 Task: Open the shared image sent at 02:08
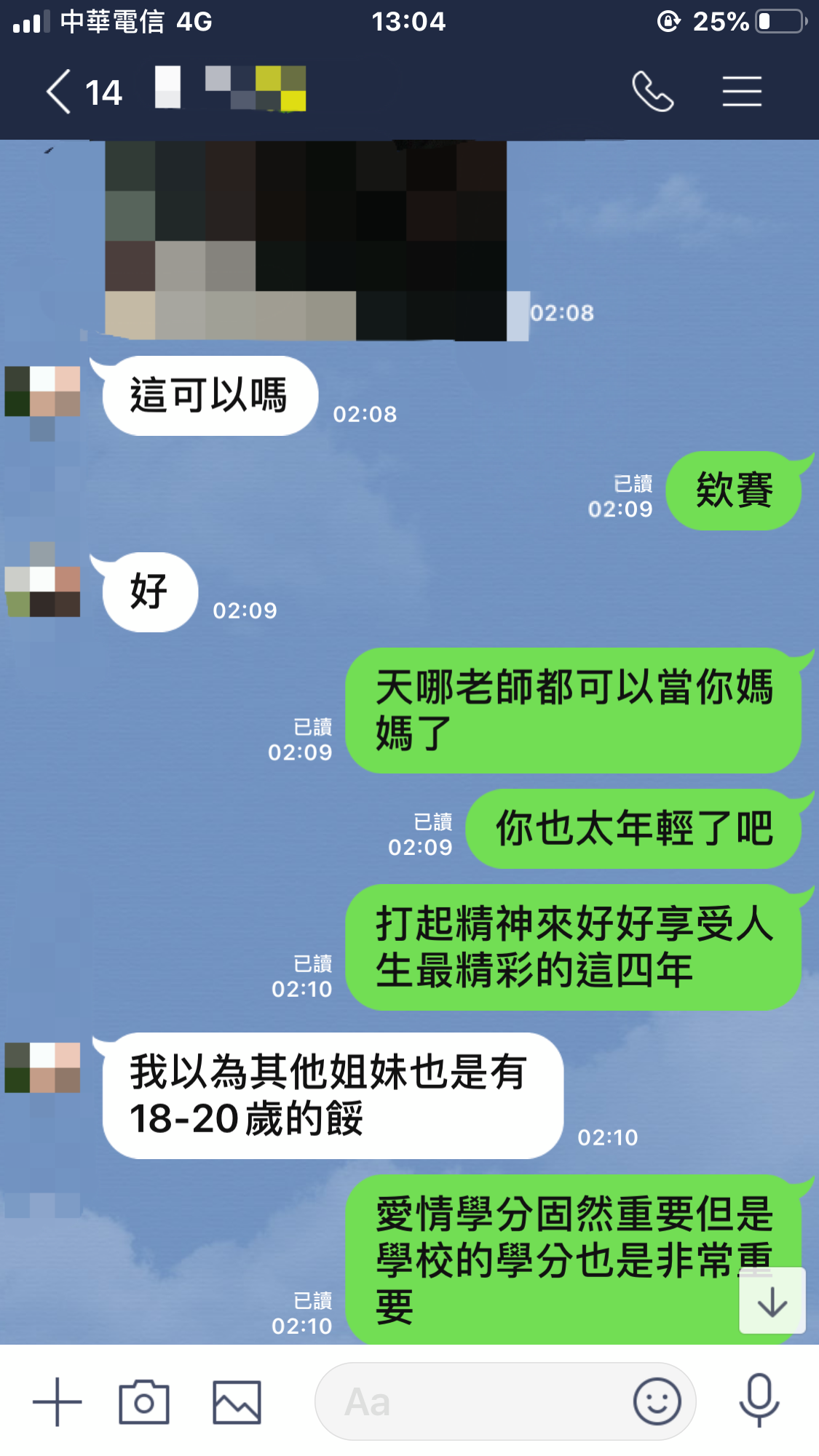[x=306, y=240]
